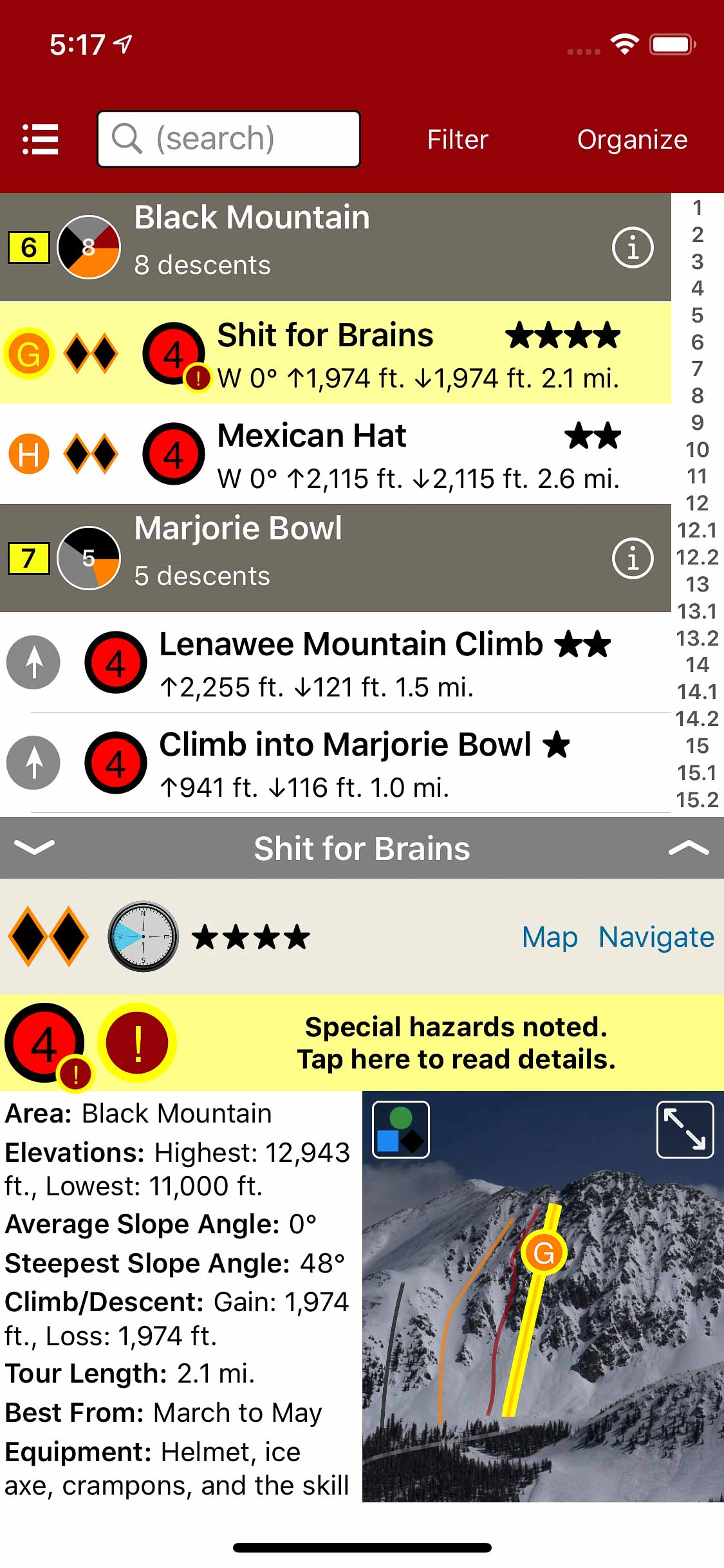
Task: Tap the compass aspect icon
Action: (143, 937)
